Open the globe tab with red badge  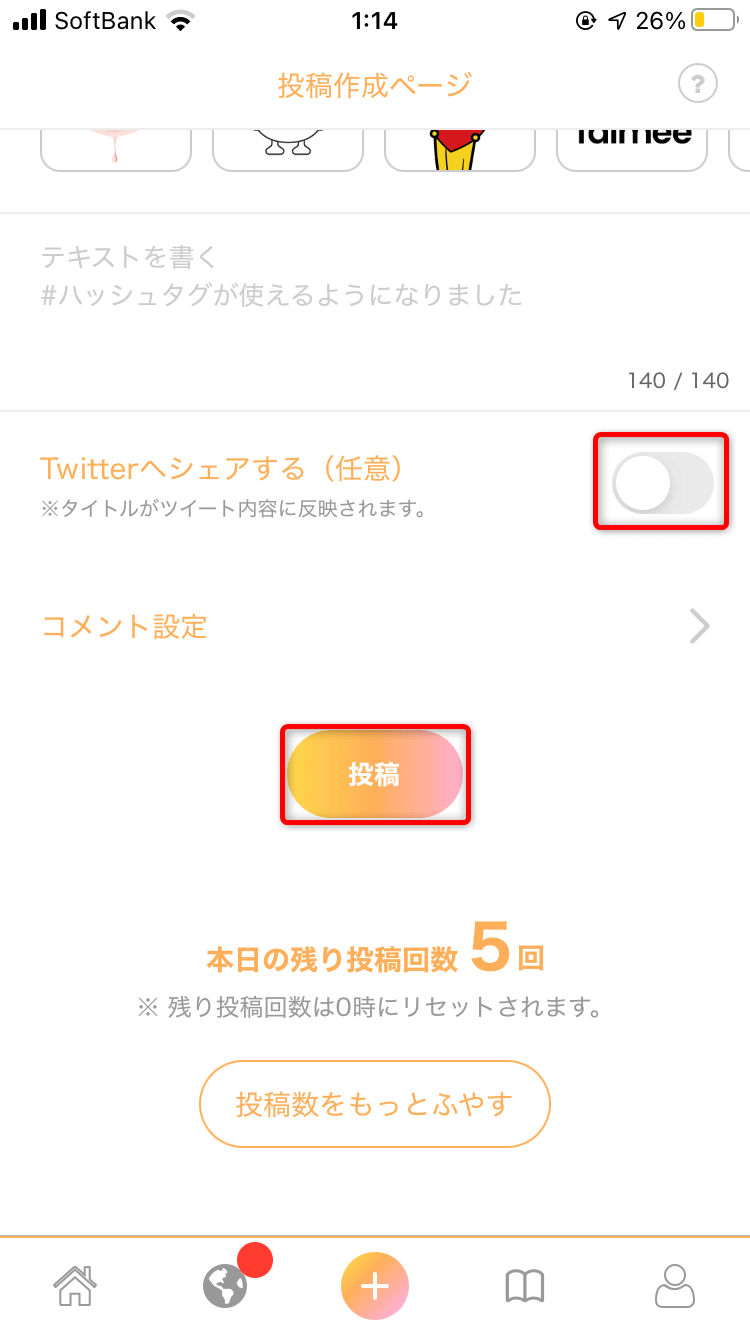(226, 1286)
